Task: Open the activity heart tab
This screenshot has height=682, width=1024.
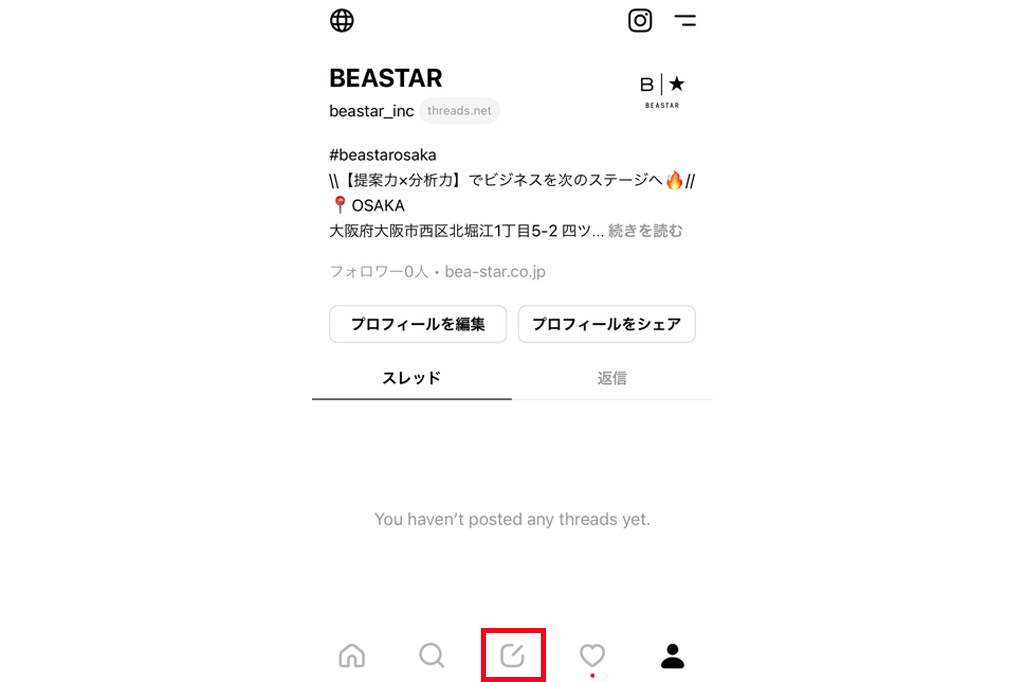Action: [592, 656]
